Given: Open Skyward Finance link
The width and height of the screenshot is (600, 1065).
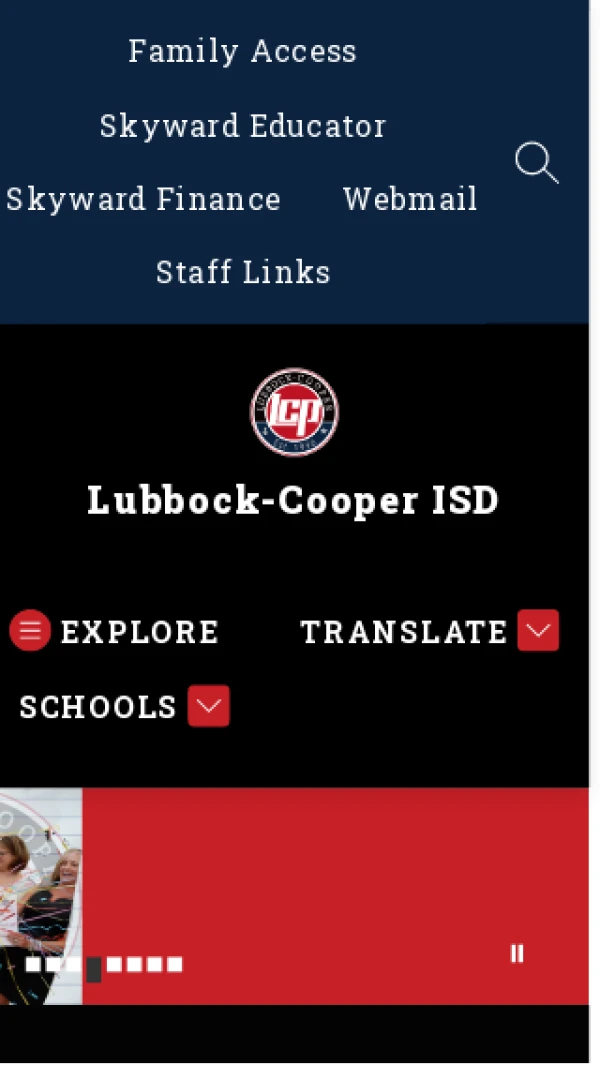Looking at the screenshot, I should coord(143,199).
